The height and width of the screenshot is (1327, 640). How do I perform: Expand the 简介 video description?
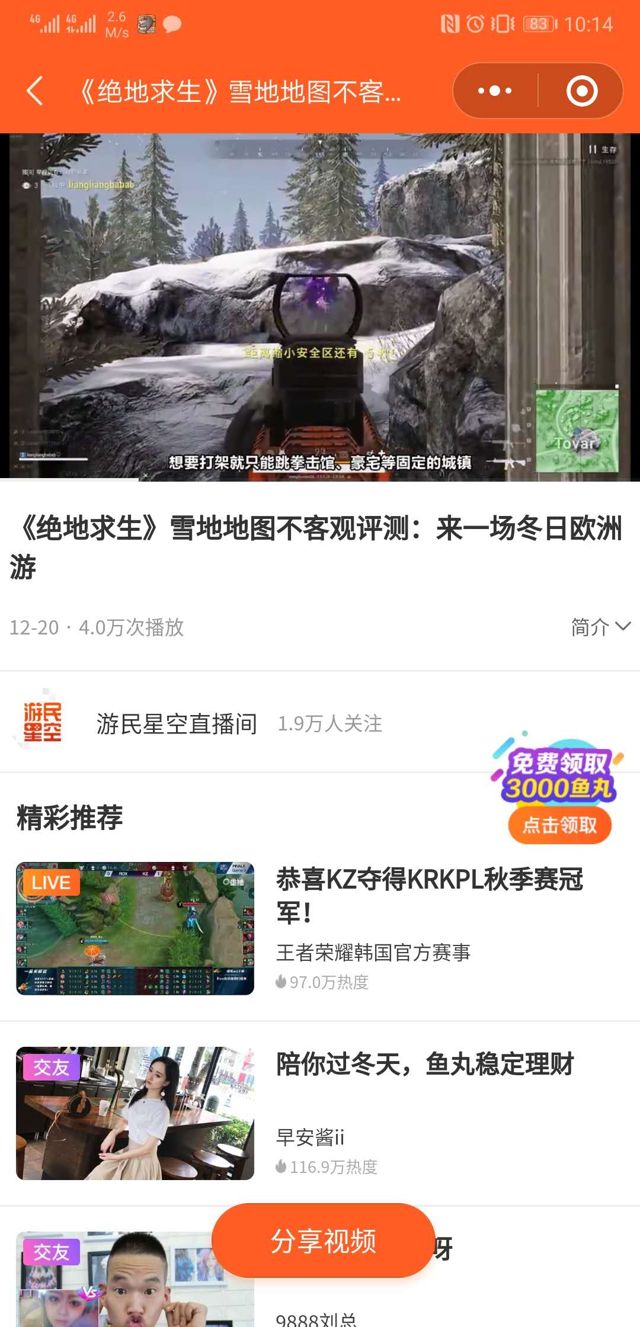600,627
